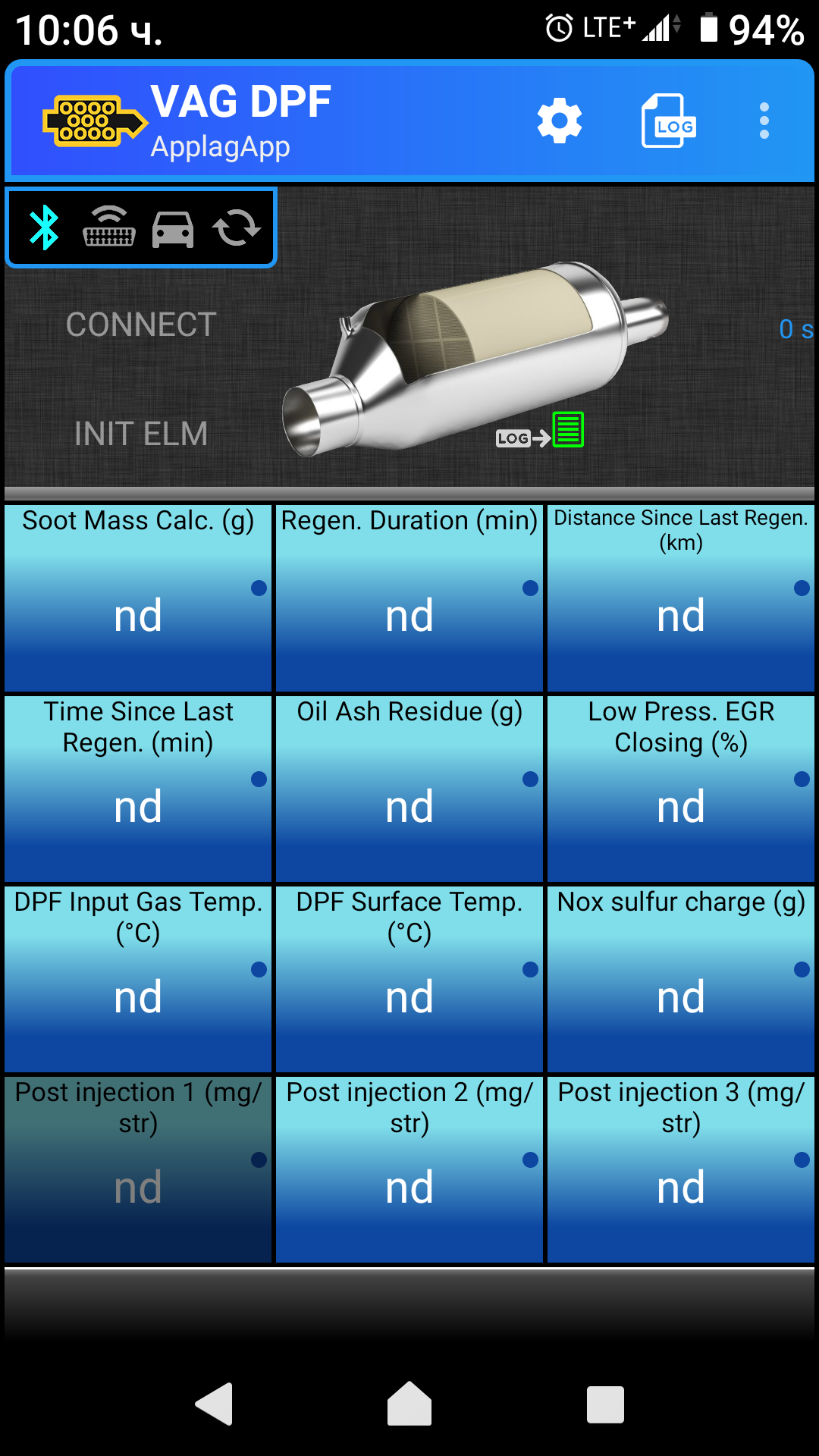Tap INIT ELM

(x=141, y=434)
